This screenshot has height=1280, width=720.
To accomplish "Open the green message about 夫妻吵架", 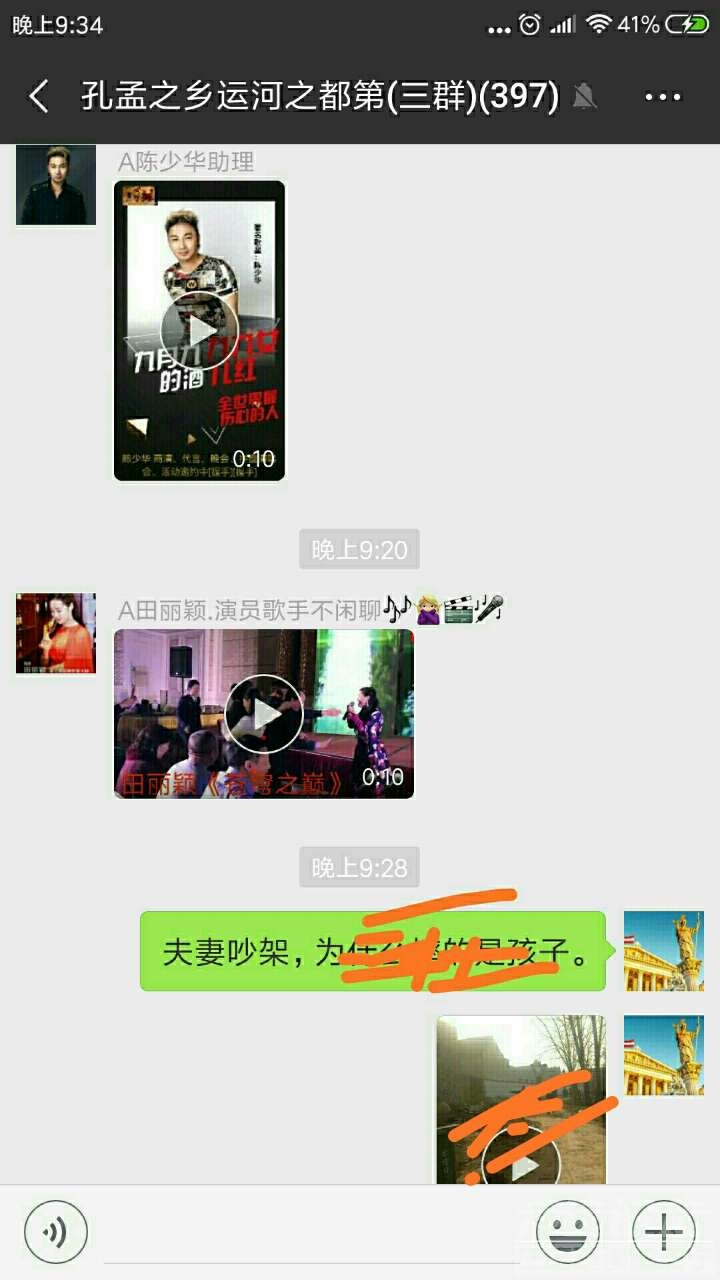I will click(x=372, y=951).
